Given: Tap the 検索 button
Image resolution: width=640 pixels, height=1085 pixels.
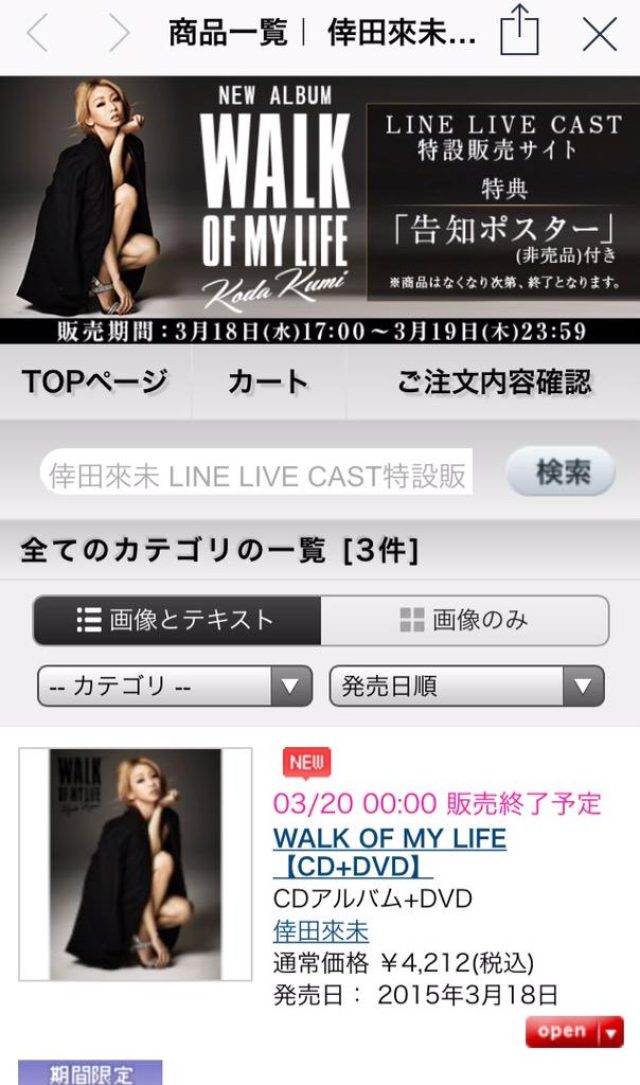Looking at the screenshot, I should (x=561, y=473).
